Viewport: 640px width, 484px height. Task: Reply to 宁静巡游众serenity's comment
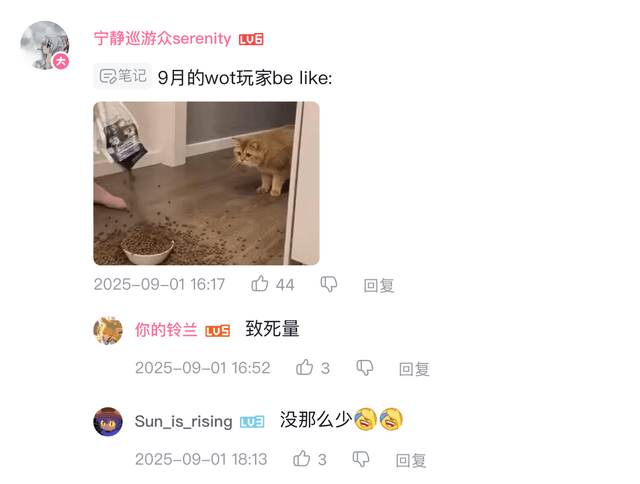(379, 285)
